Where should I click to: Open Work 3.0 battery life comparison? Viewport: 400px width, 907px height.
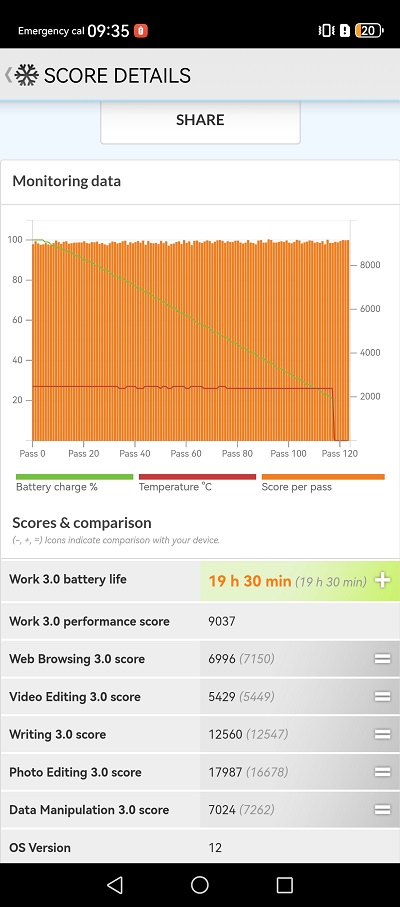pos(200,581)
